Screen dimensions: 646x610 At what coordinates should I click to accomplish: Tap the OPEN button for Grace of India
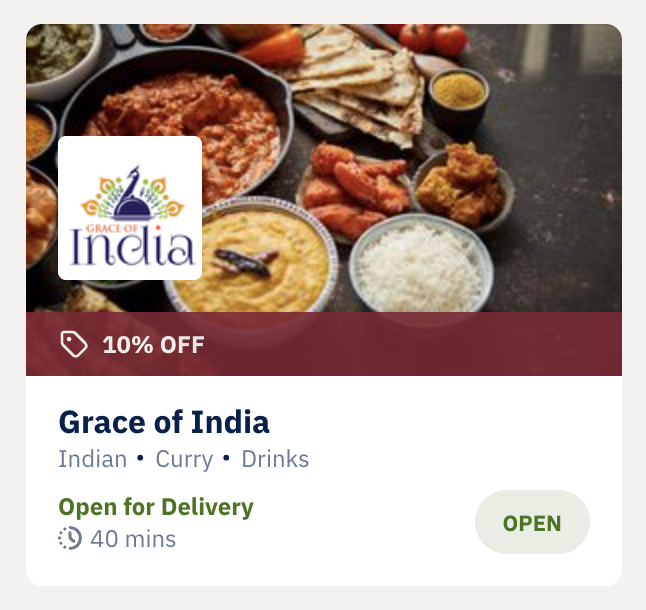(x=531, y=523)
